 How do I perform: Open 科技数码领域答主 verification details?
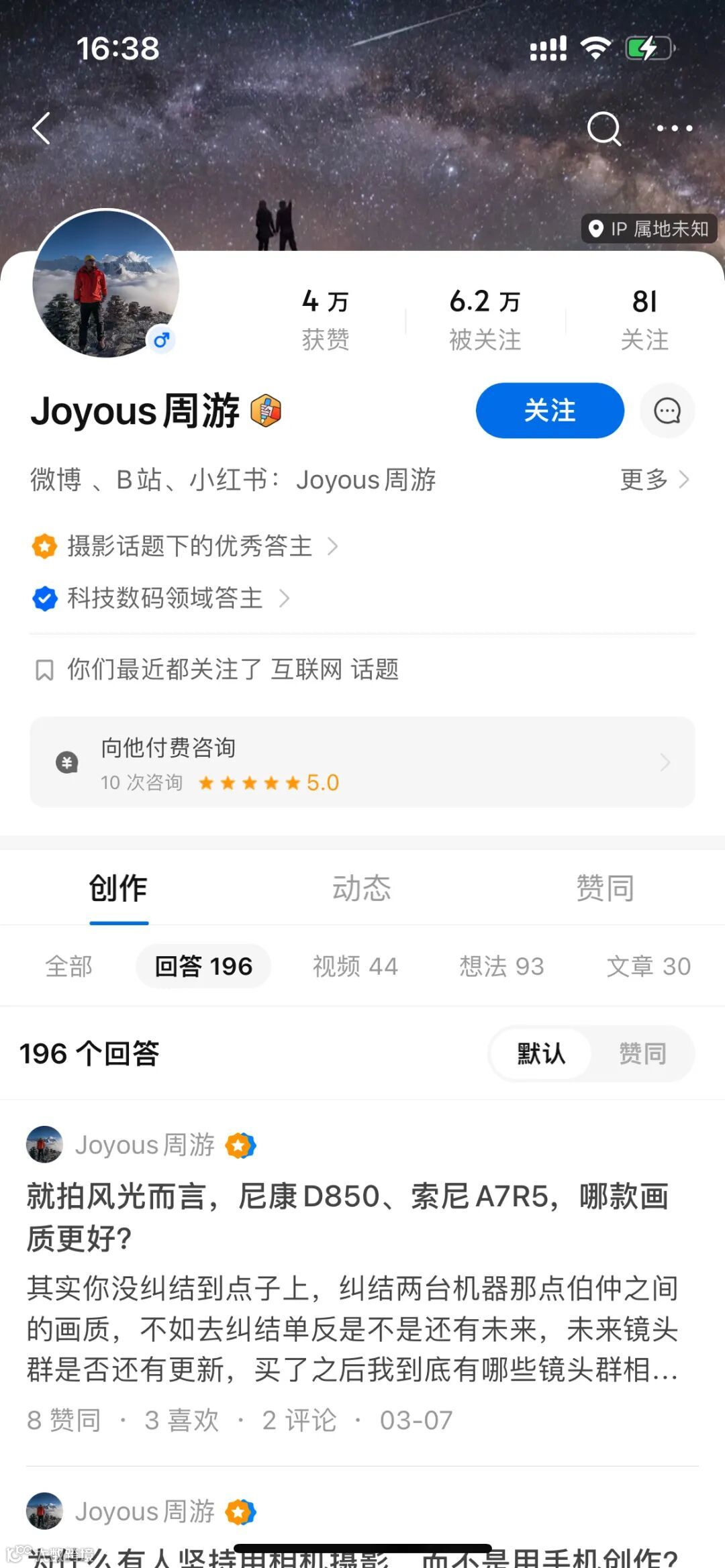point(165,598)
